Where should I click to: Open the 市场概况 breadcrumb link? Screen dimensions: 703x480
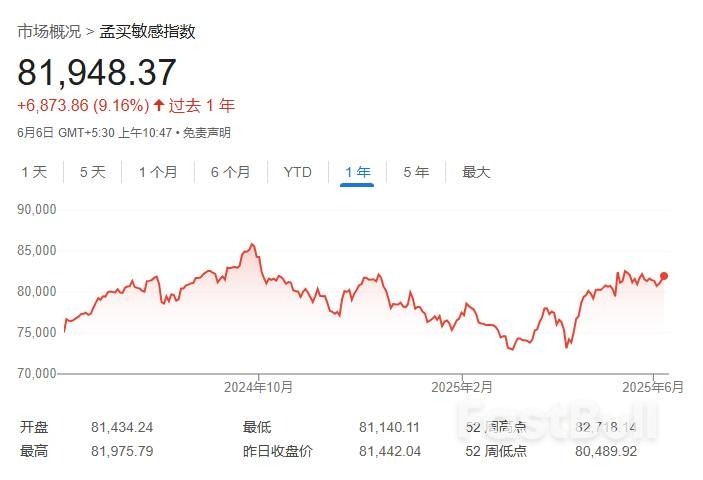[x=49, y=31]
